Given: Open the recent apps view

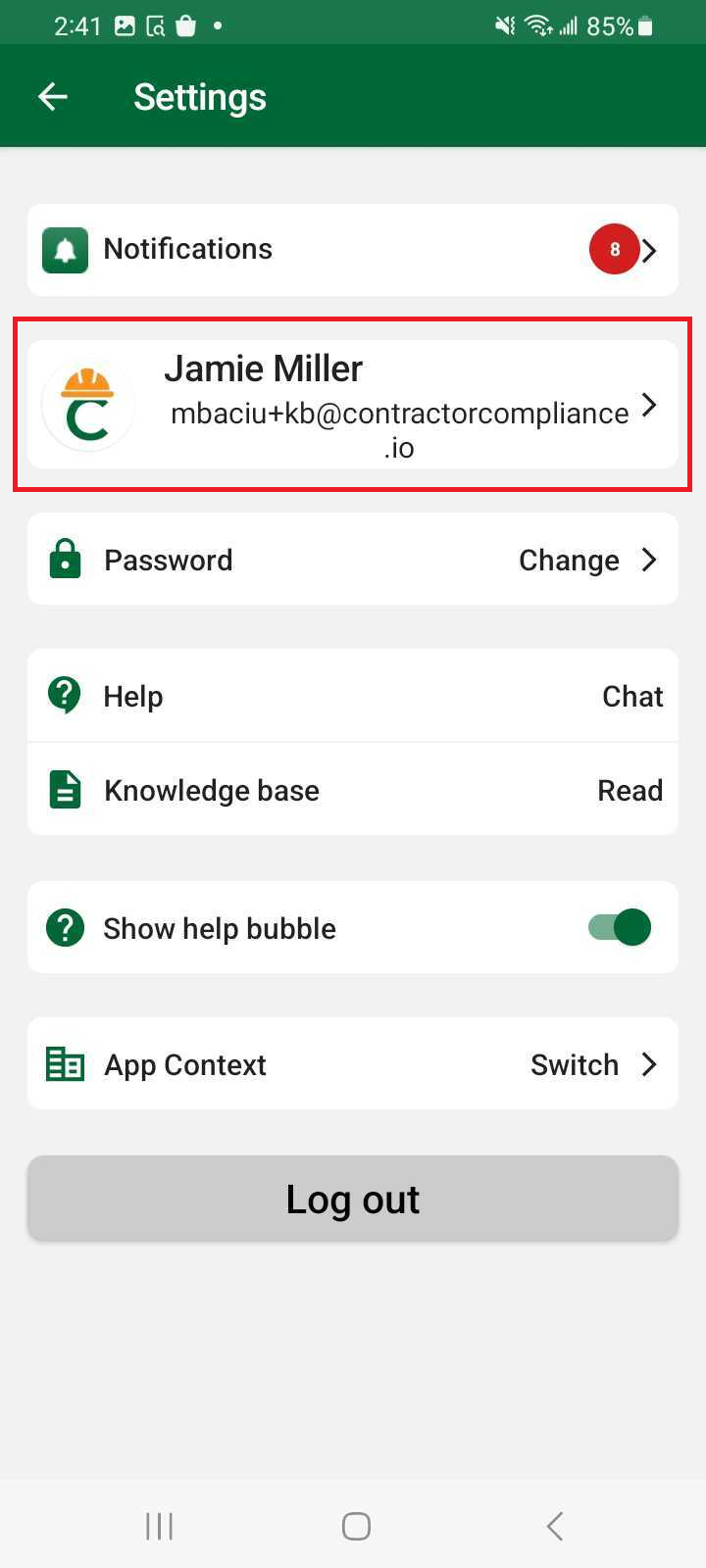Looking at the screenshot, I should coord(159,1526).
